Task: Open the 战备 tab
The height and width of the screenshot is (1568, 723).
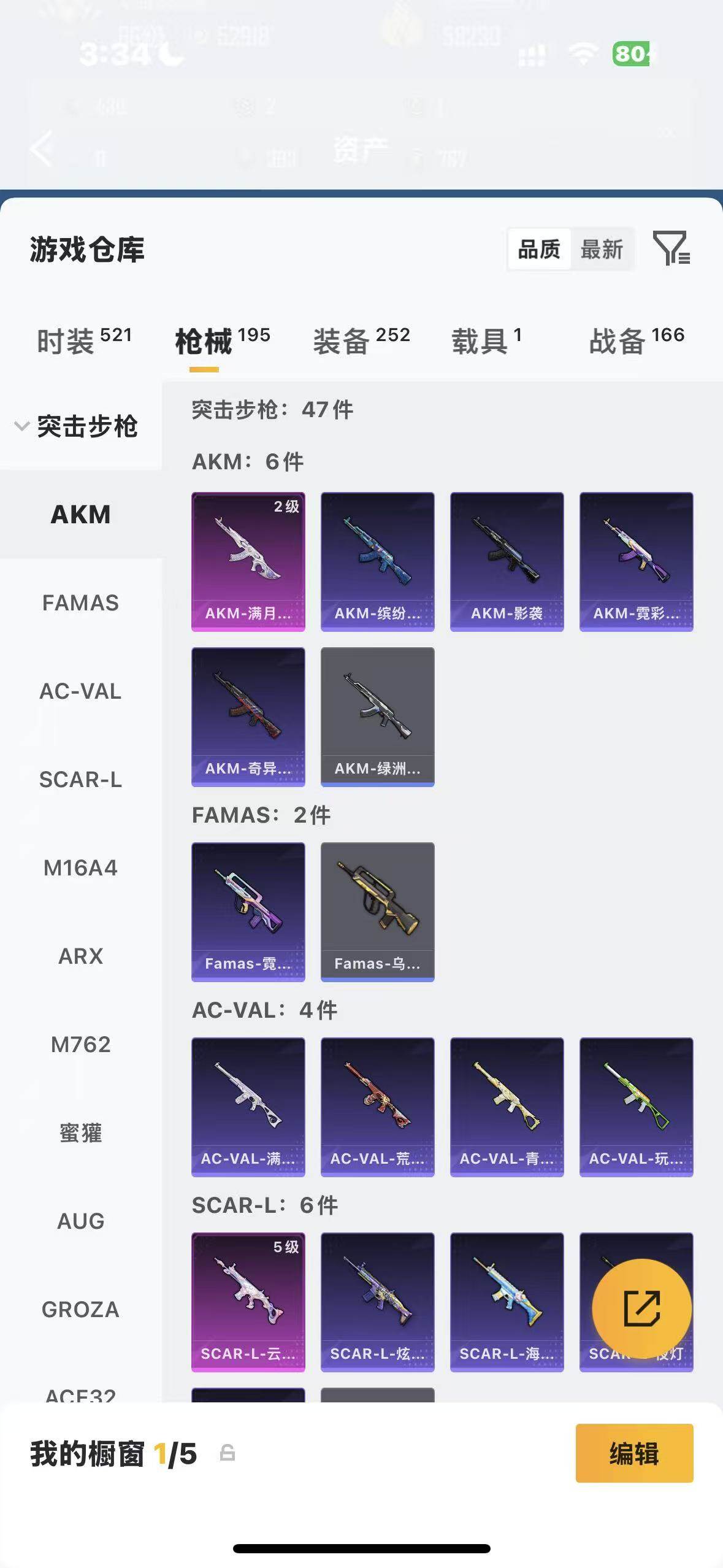Action: 637,340
